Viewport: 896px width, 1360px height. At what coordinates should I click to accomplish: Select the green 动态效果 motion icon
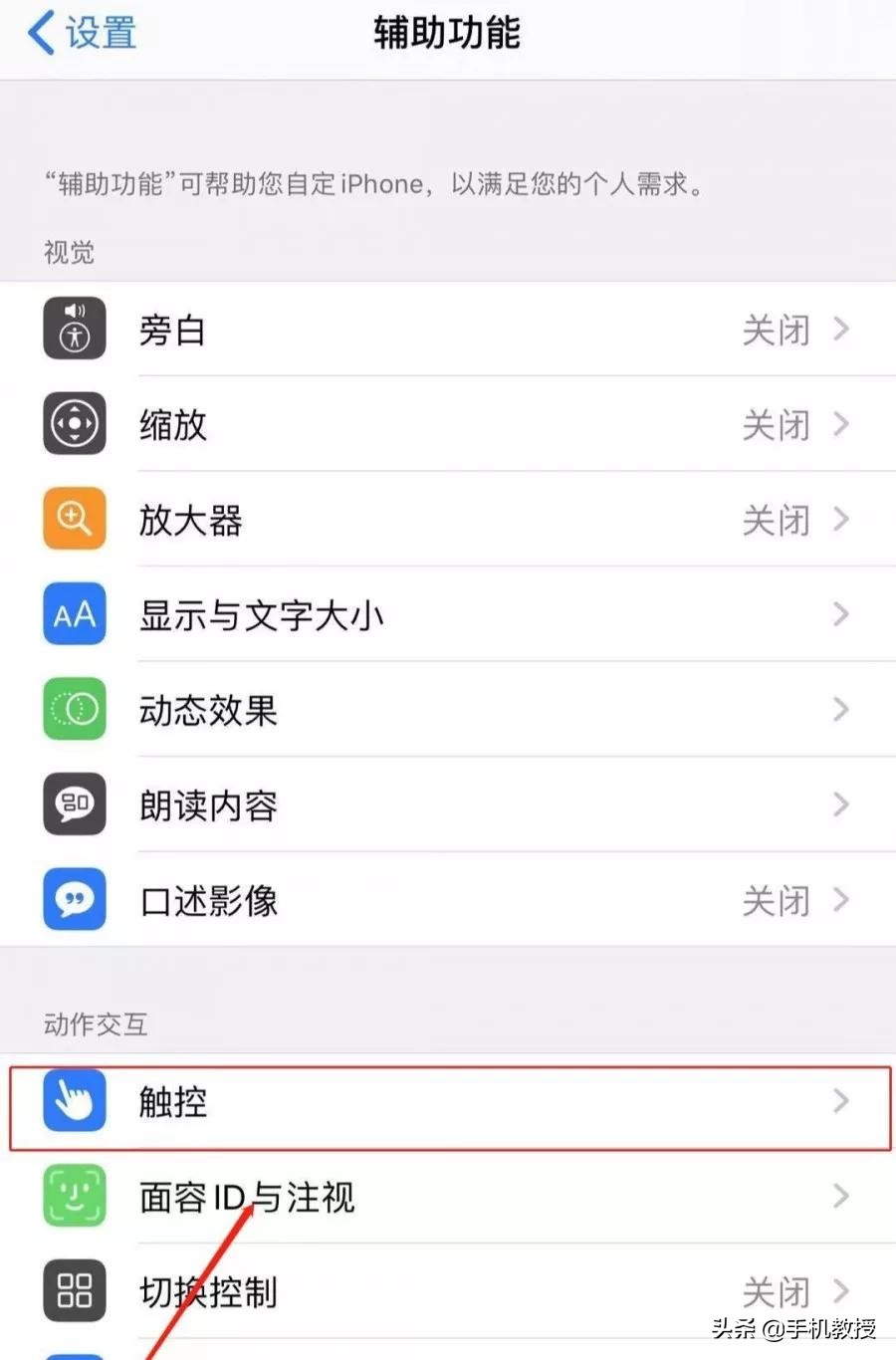coord(74,709)
